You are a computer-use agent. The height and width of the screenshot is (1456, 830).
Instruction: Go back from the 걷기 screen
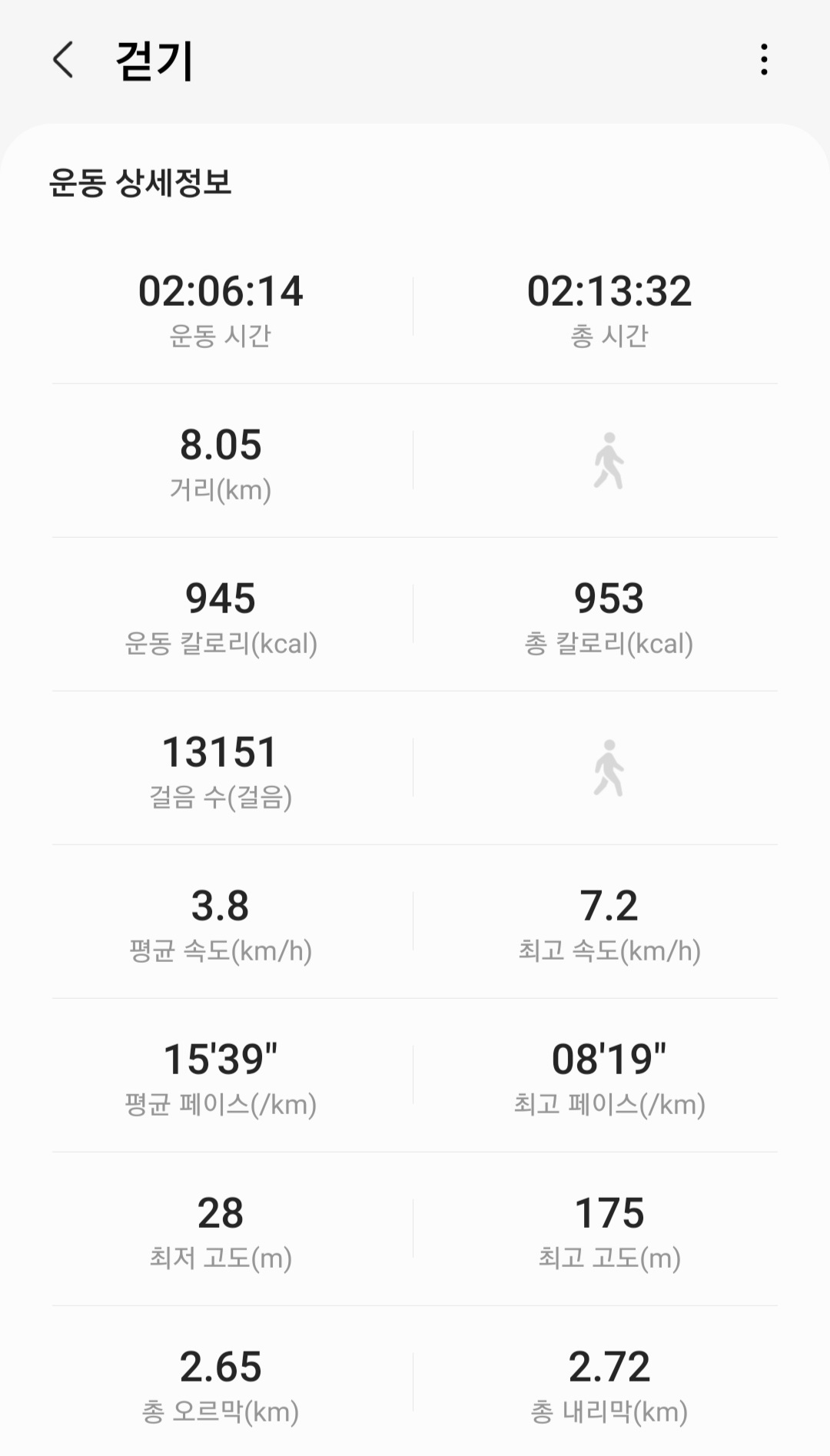(63, 60)
